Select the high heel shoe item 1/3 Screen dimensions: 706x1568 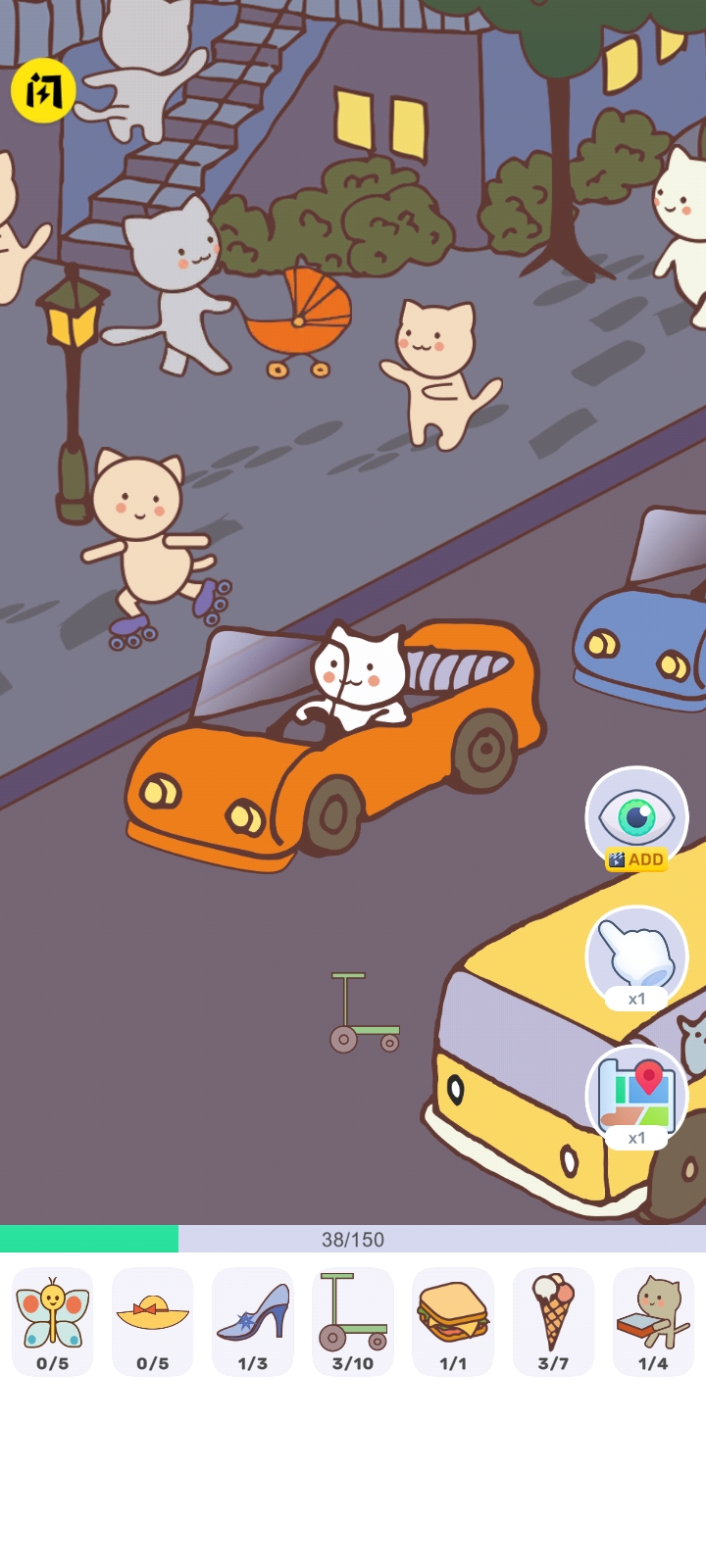(253, 1321)
